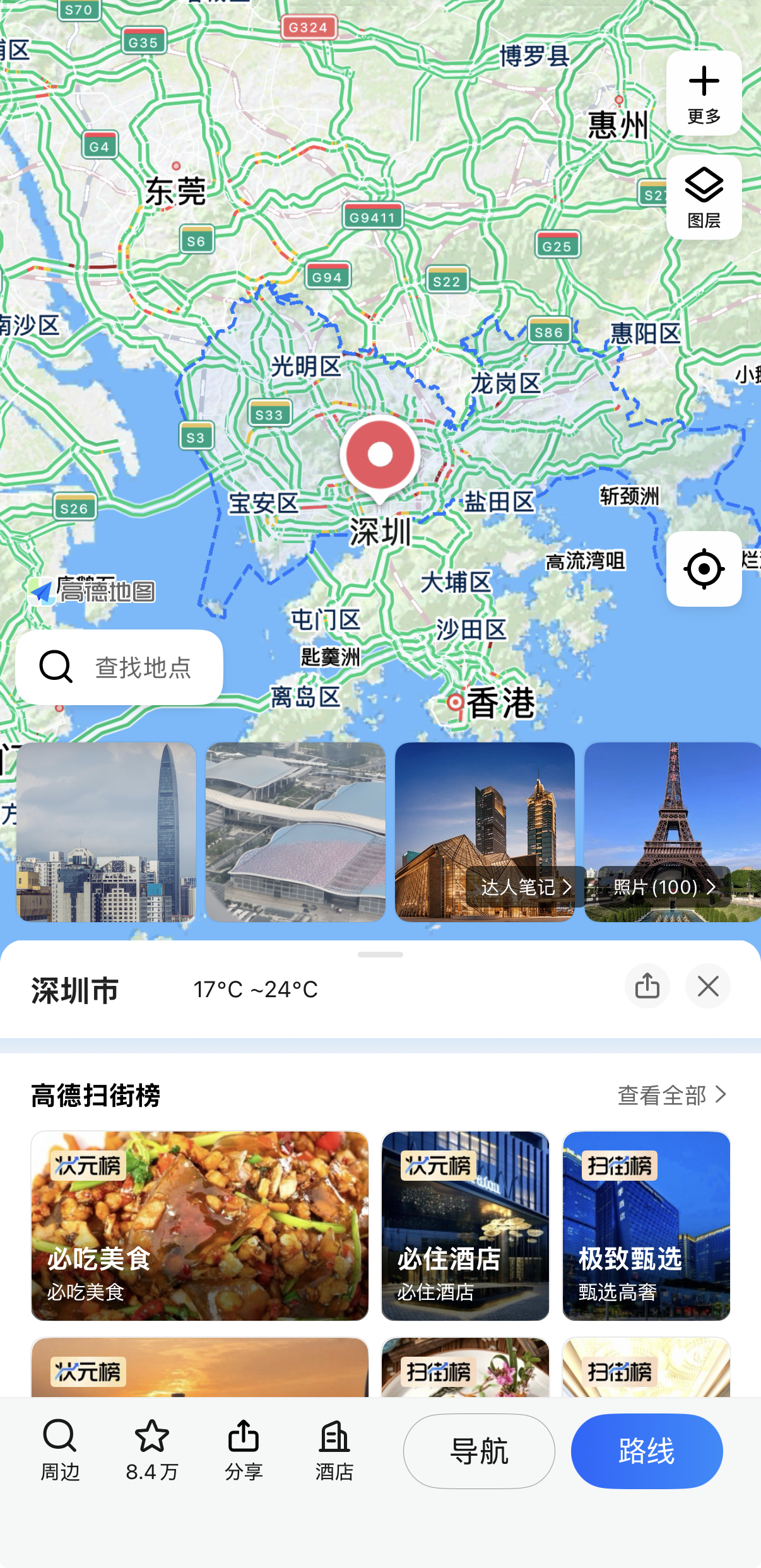Start navigation with the 导航 button
761x1568 pixels.
[x=479, y=1451]
